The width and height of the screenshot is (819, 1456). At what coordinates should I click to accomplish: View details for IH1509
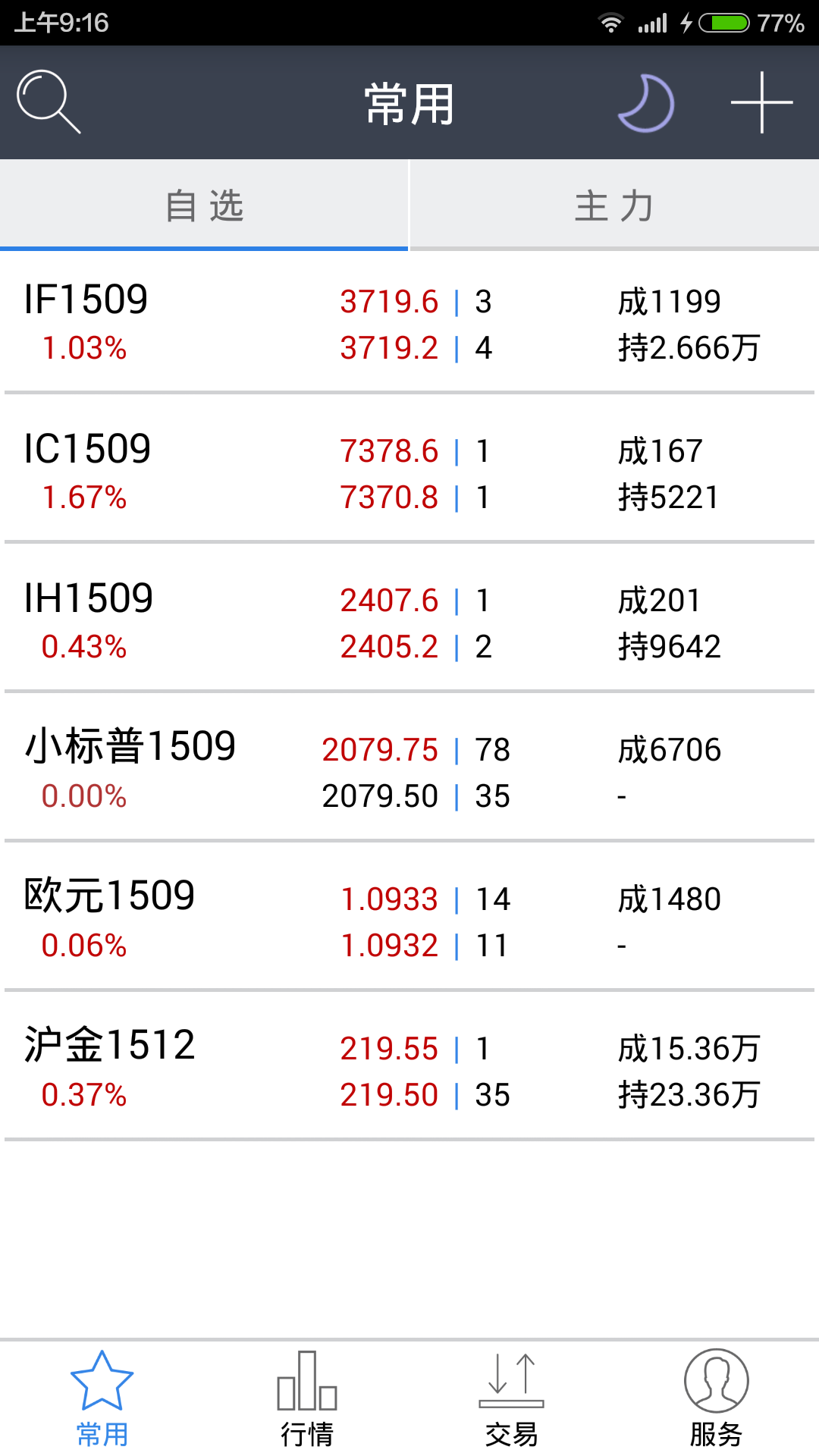409,623
